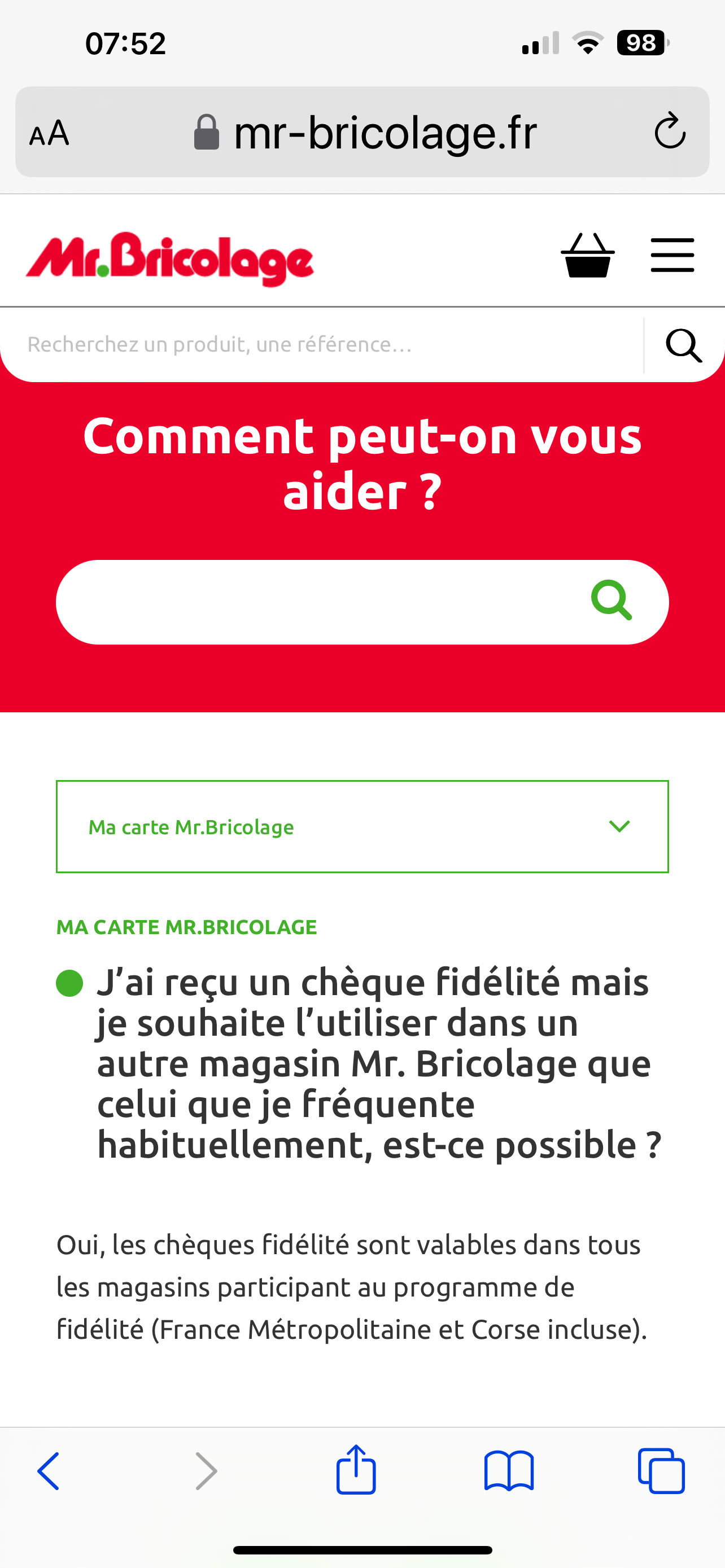The height and width of the screenshot is (1568, 725).
Task: Share this page
Action: tap(356, 1470)
